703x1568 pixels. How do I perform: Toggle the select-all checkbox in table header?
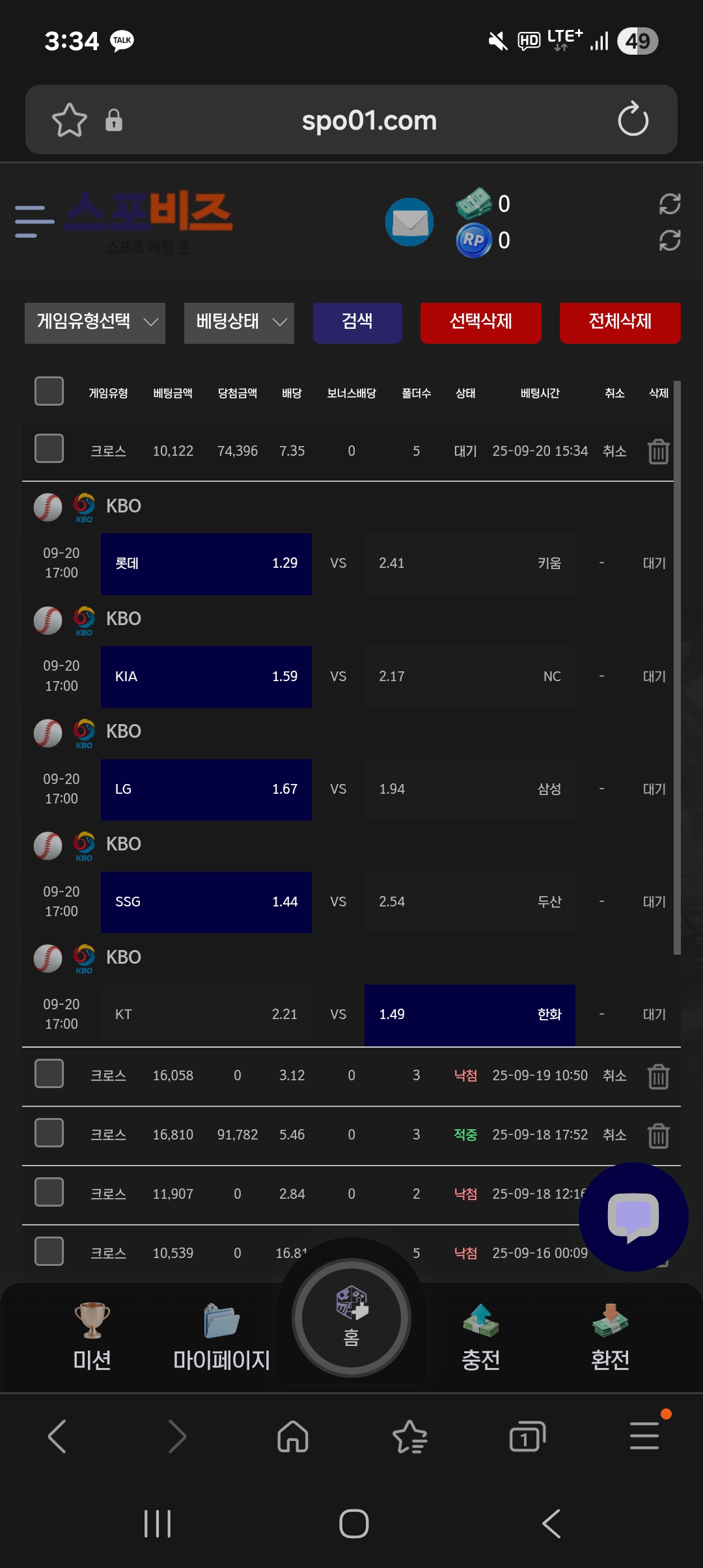tap(49, 391)
